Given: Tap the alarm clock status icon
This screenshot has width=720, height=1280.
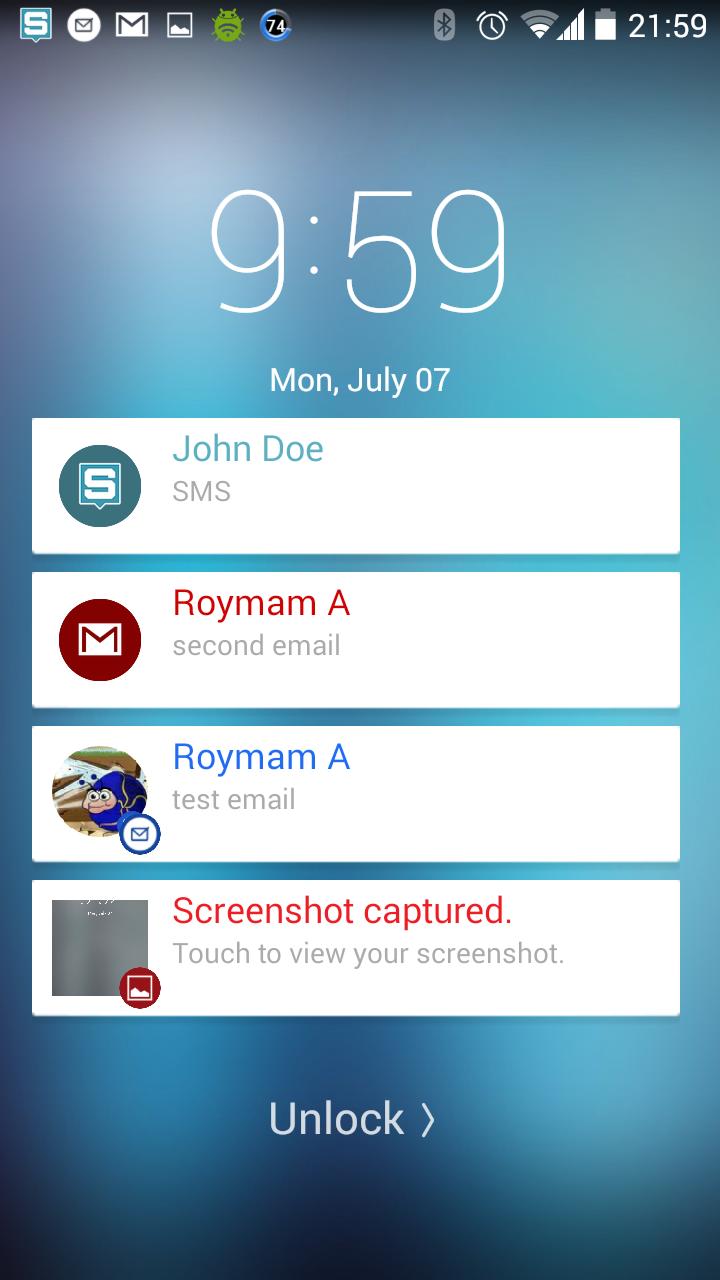Looking at the screenshot, I should (492, 24).
